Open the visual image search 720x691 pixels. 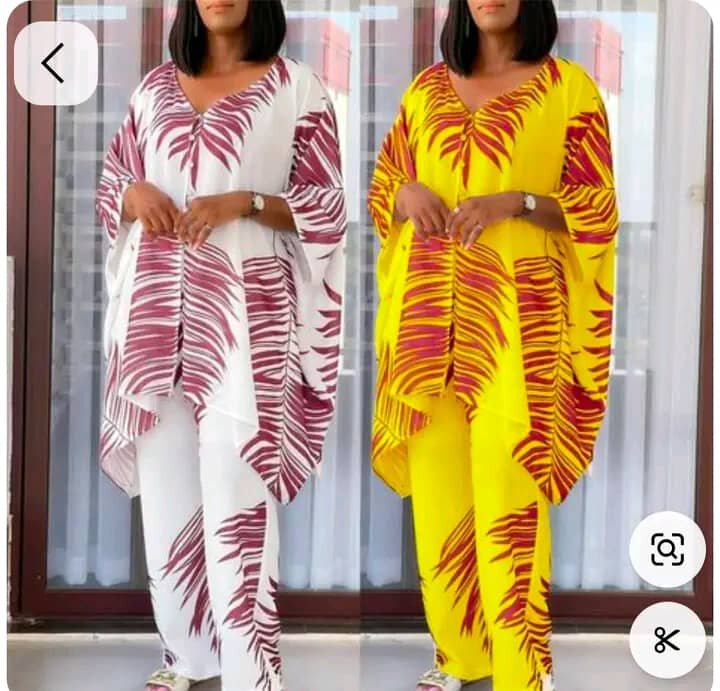click(667, 549)
